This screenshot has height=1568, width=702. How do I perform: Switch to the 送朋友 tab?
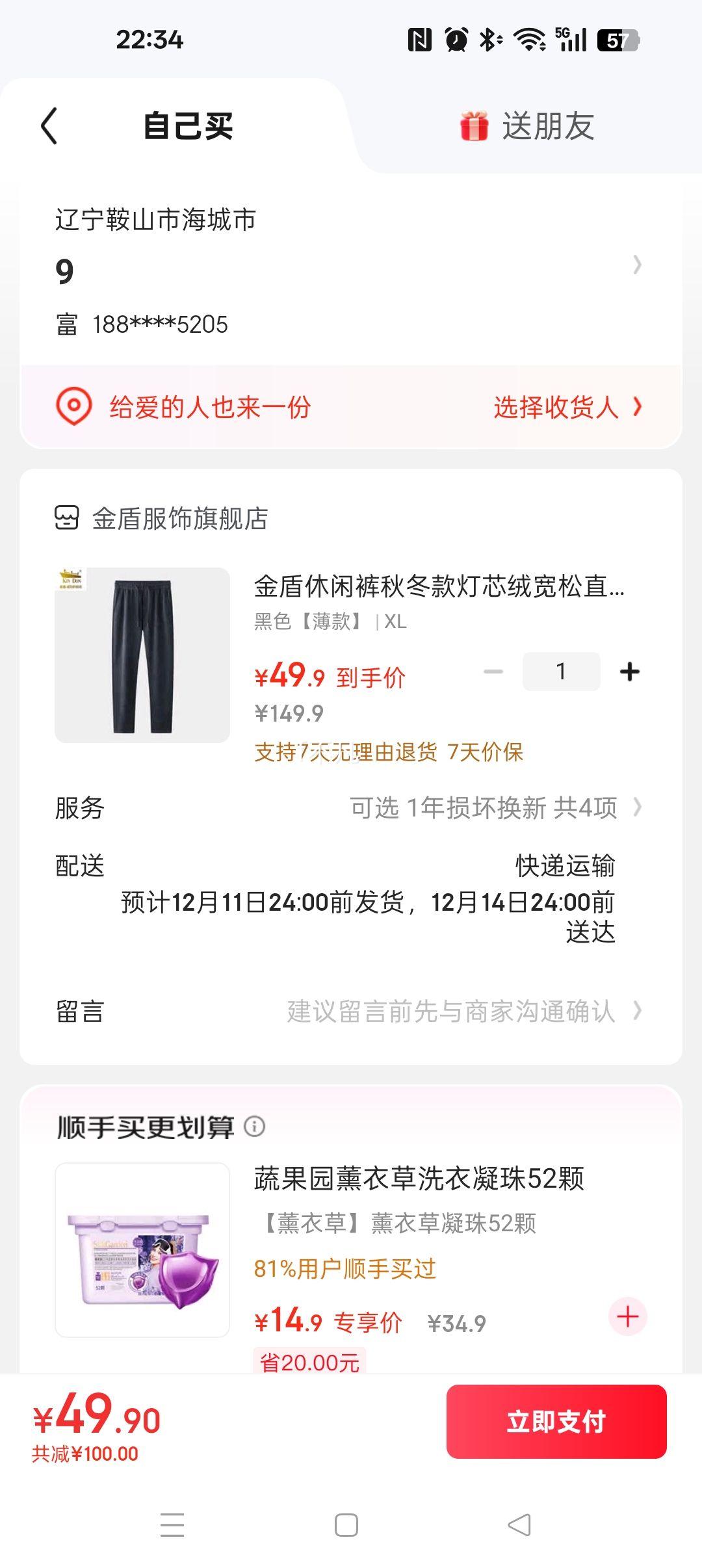pyautogui.click(x=528, y=126)
